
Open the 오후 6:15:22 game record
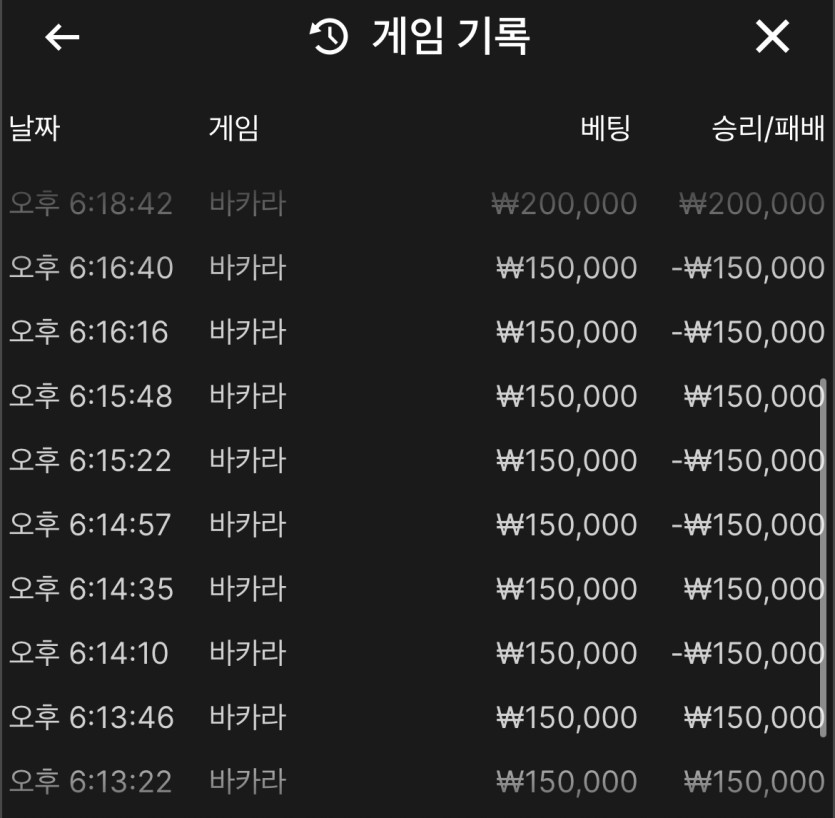point(416,460)
